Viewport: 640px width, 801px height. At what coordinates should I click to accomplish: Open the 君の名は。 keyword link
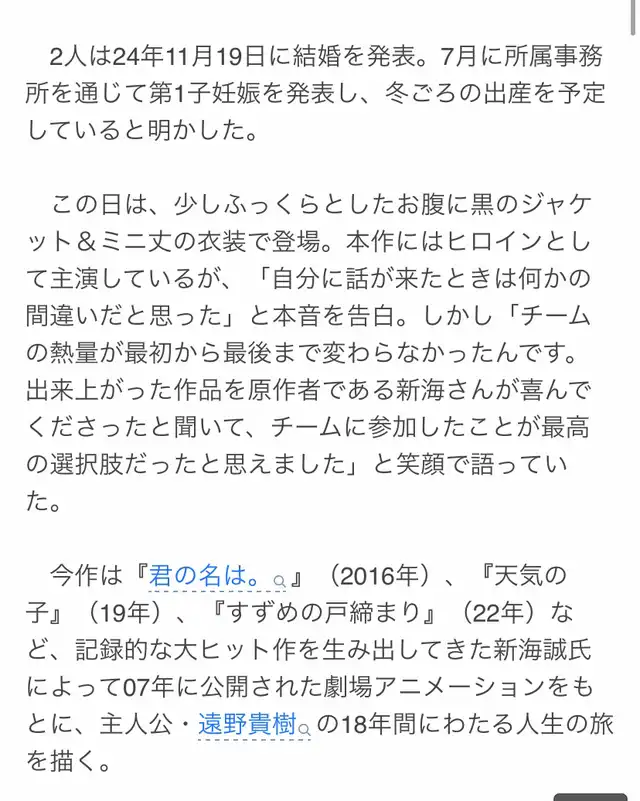point(217,576)
